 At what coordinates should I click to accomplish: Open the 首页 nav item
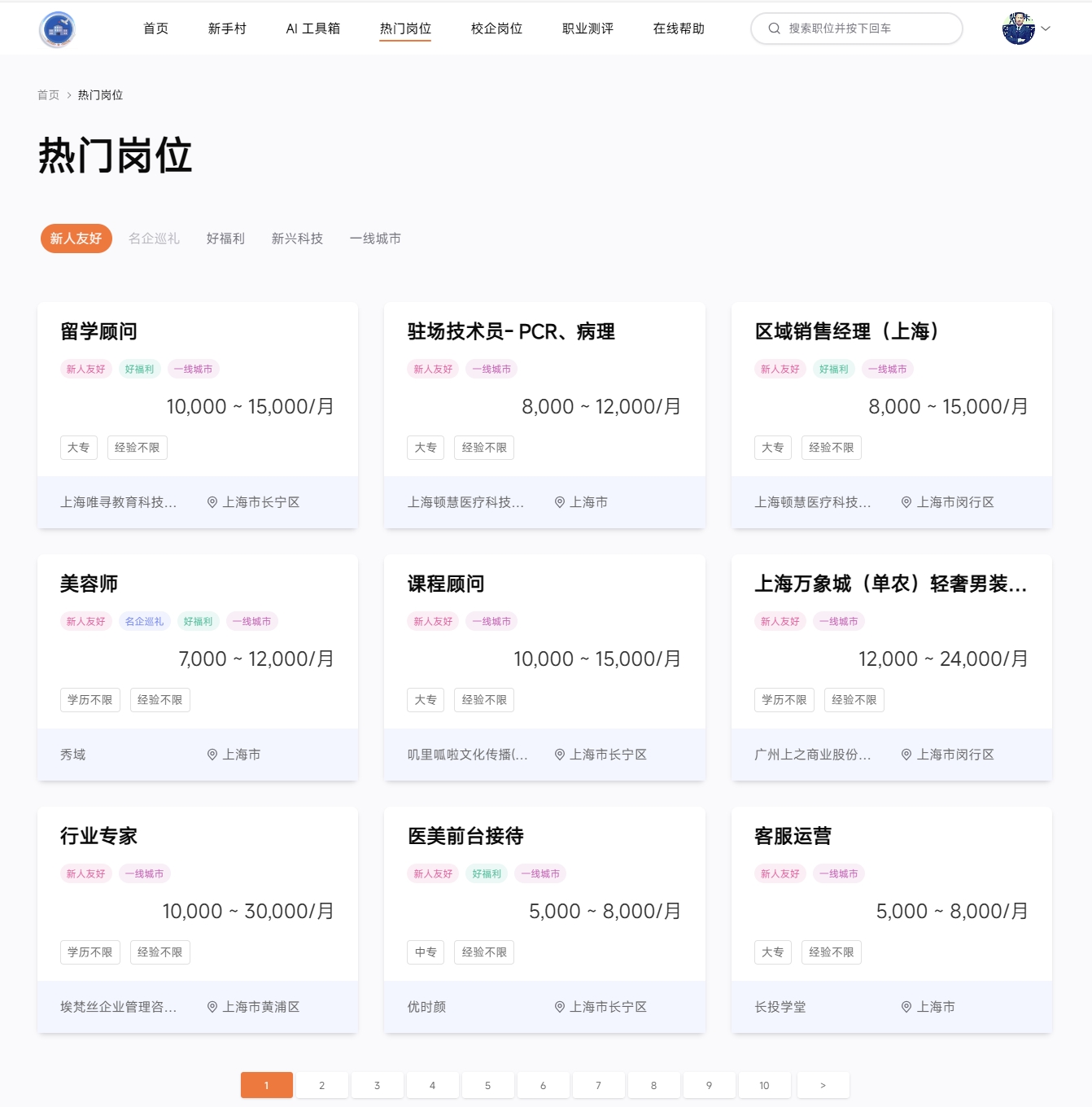pos(155,28)
